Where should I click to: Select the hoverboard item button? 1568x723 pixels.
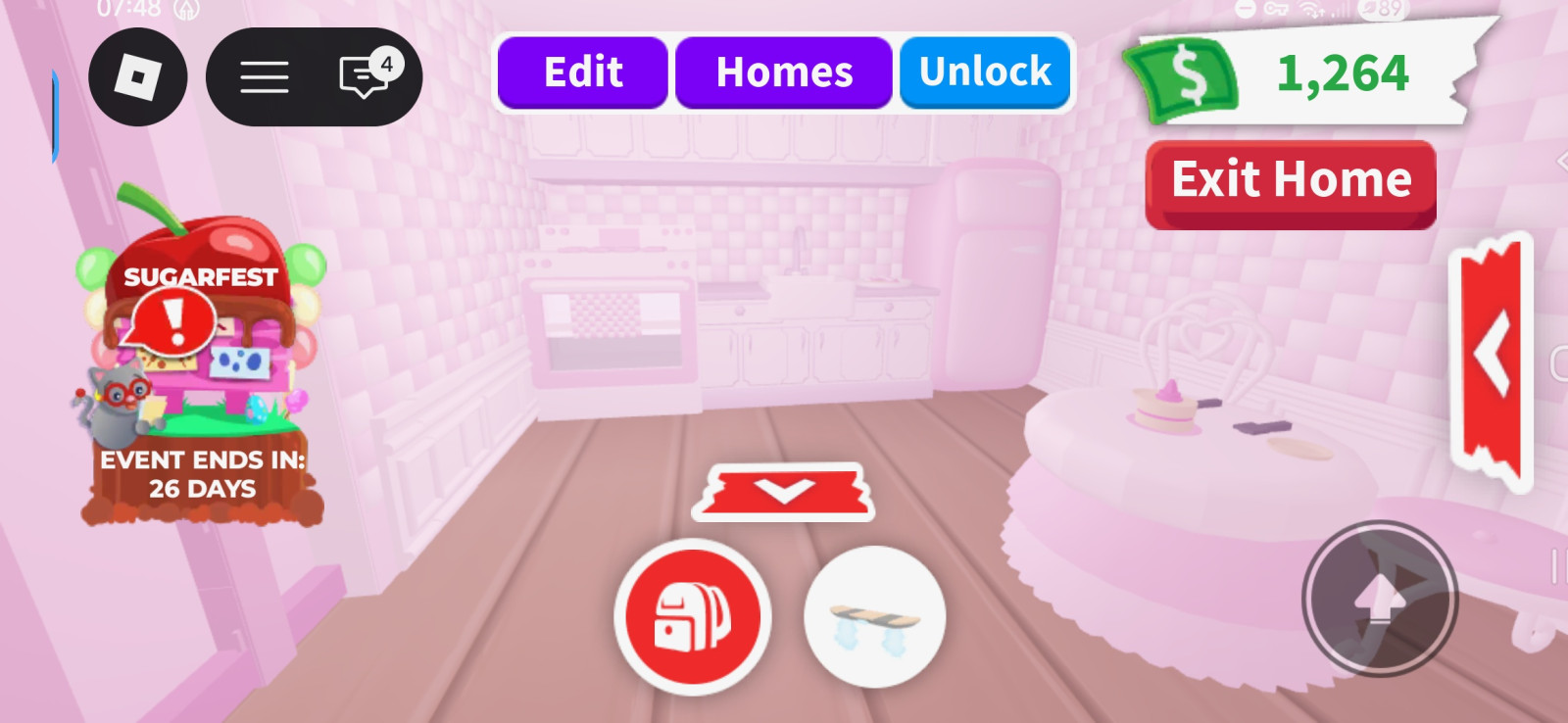875,617
